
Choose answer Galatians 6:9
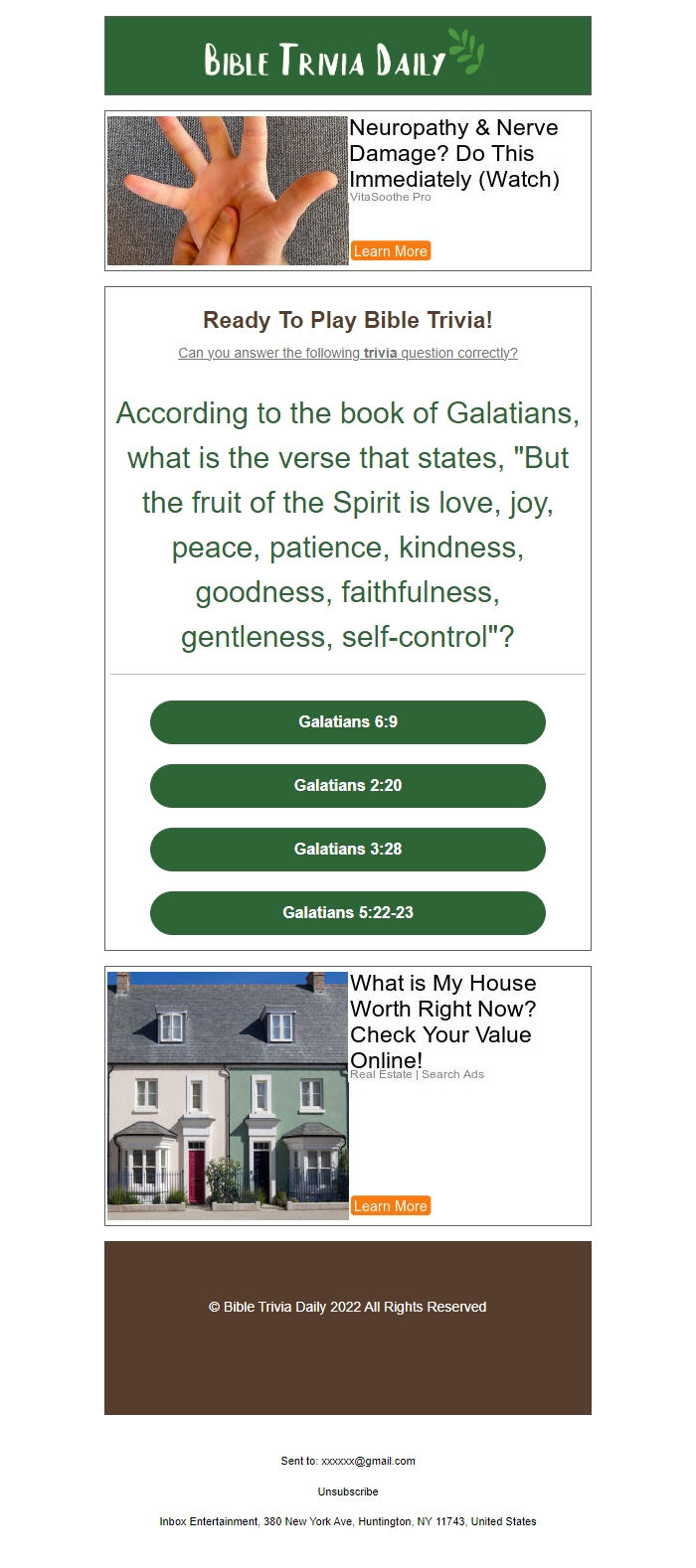click(x=348, y=722)
